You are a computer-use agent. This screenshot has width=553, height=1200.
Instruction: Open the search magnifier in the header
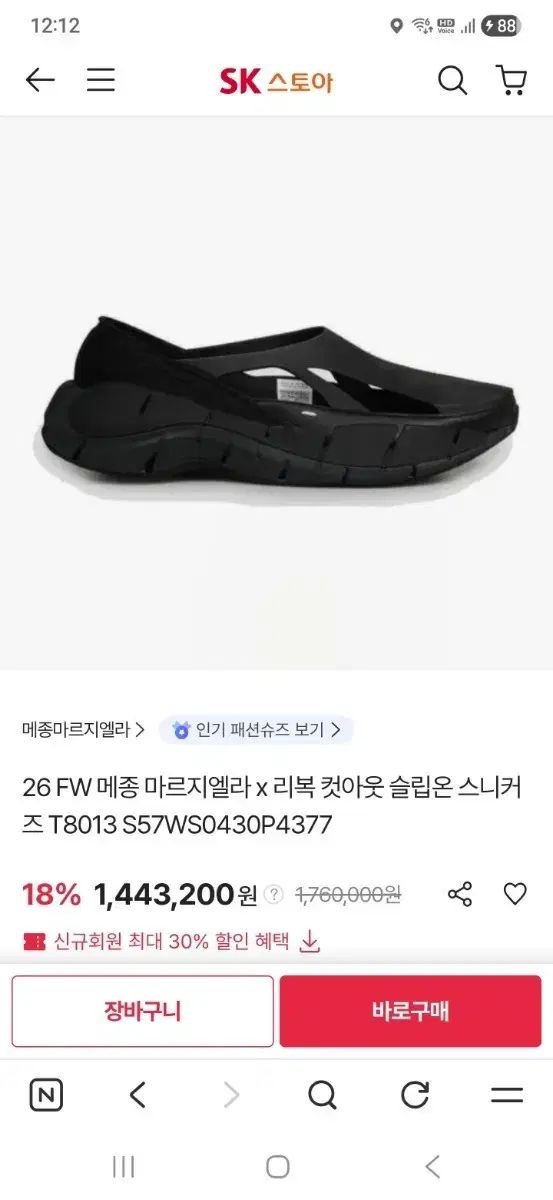click(452, 80)
